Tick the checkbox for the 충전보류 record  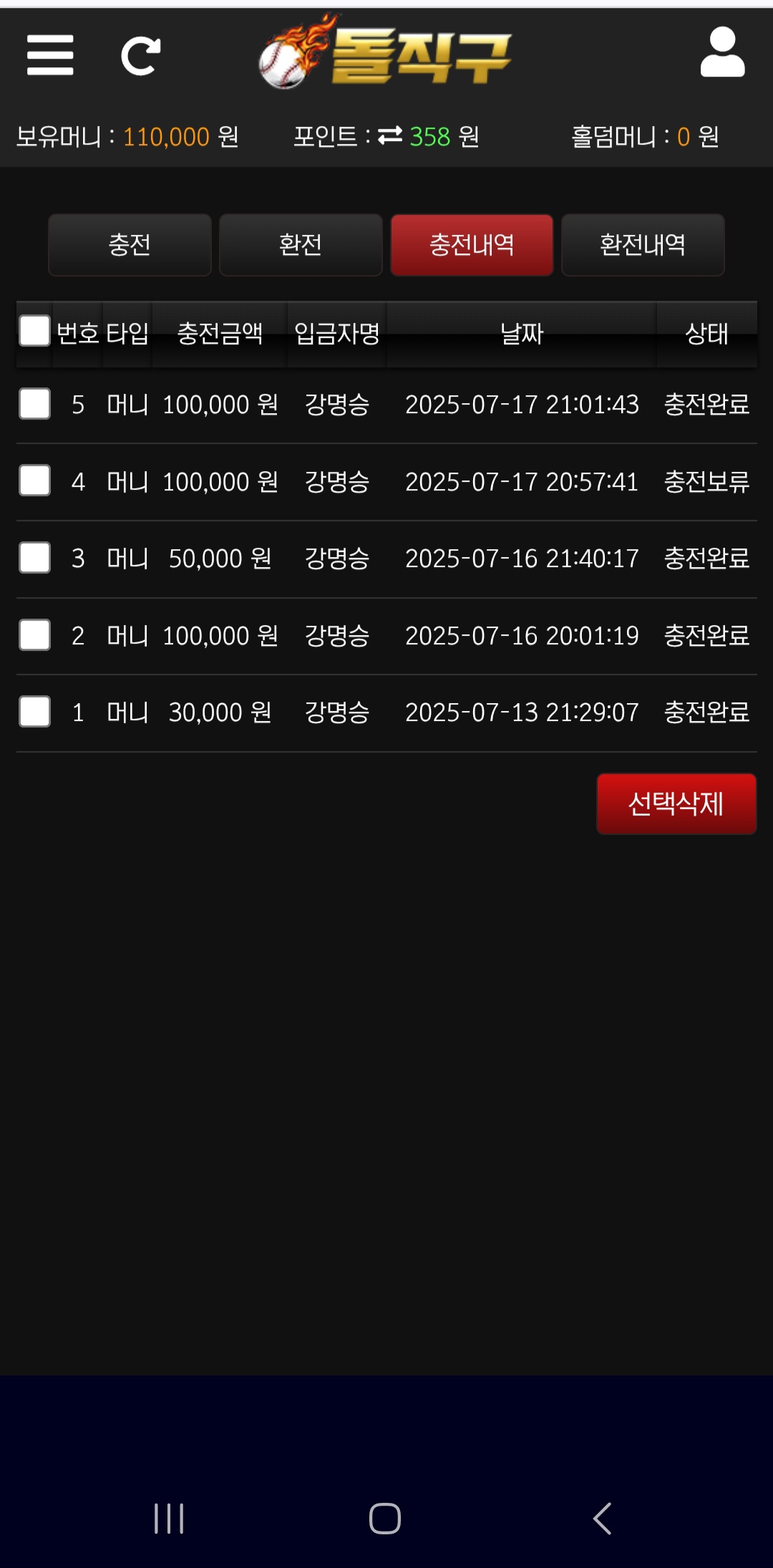pyautogui.click(x=34, y=480)
